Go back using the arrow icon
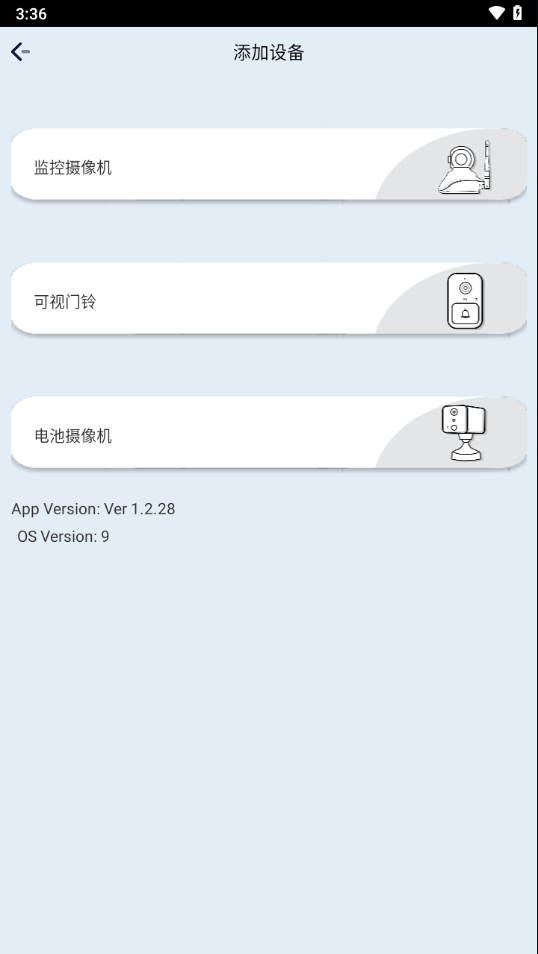538x954 pixels. coord(21,52)
